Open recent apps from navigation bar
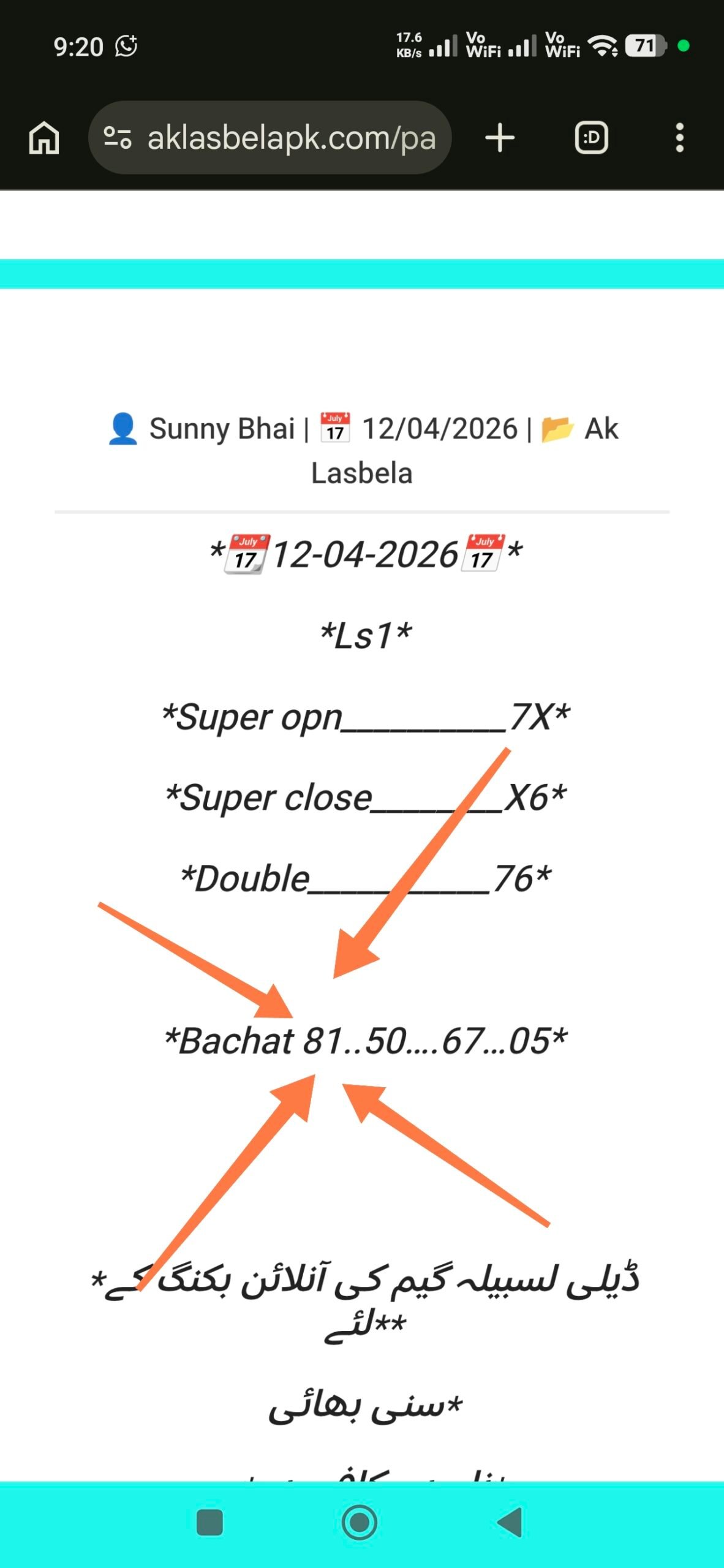 tap(209, 1523)
